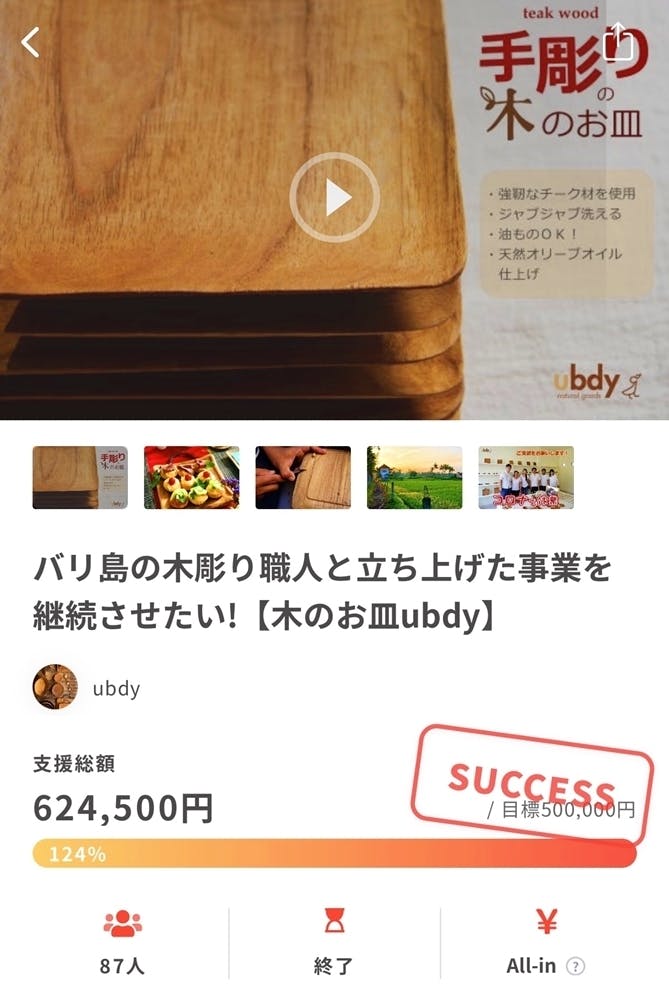Show the green rice field thumbnail

point(415,478)
